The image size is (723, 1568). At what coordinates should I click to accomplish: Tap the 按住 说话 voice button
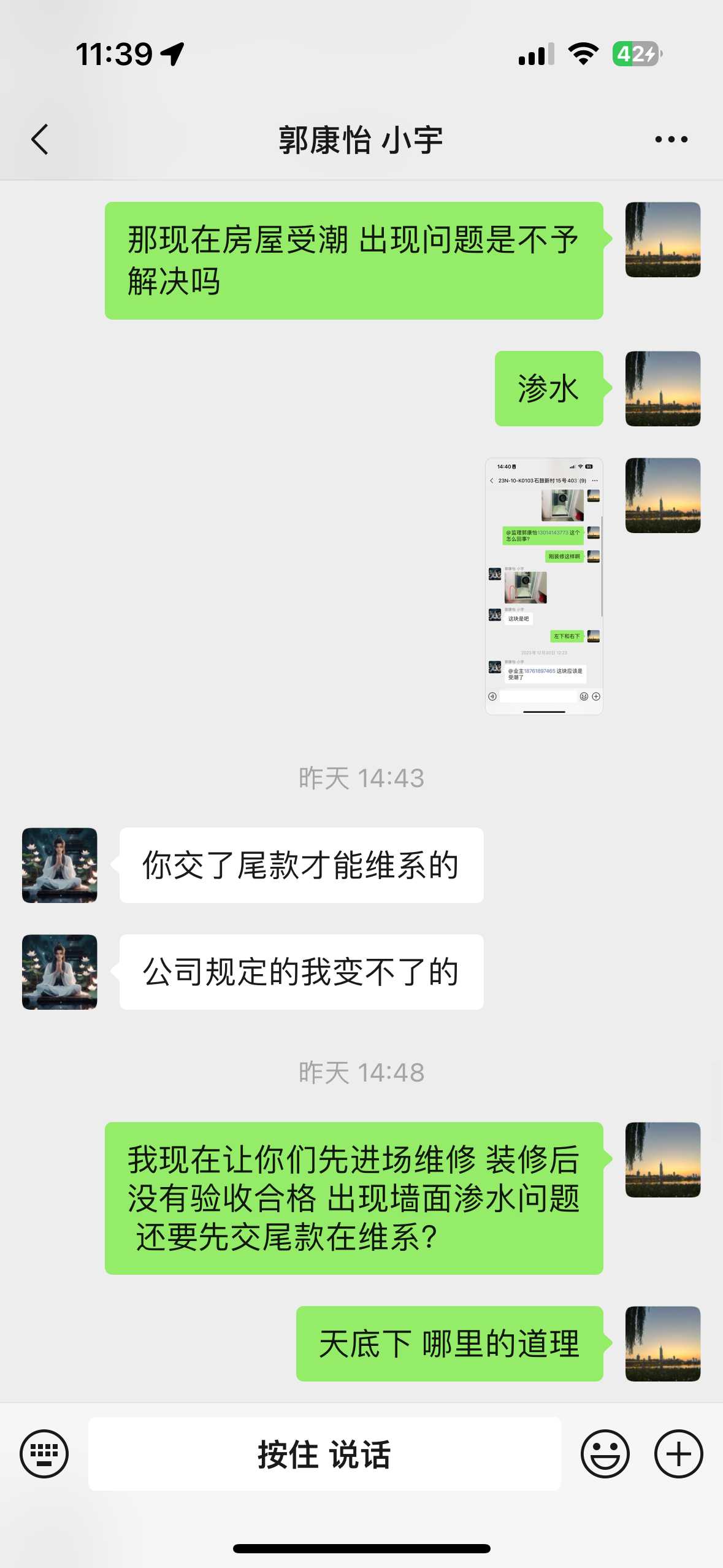pyautogui.click(x=324, y=1453)
